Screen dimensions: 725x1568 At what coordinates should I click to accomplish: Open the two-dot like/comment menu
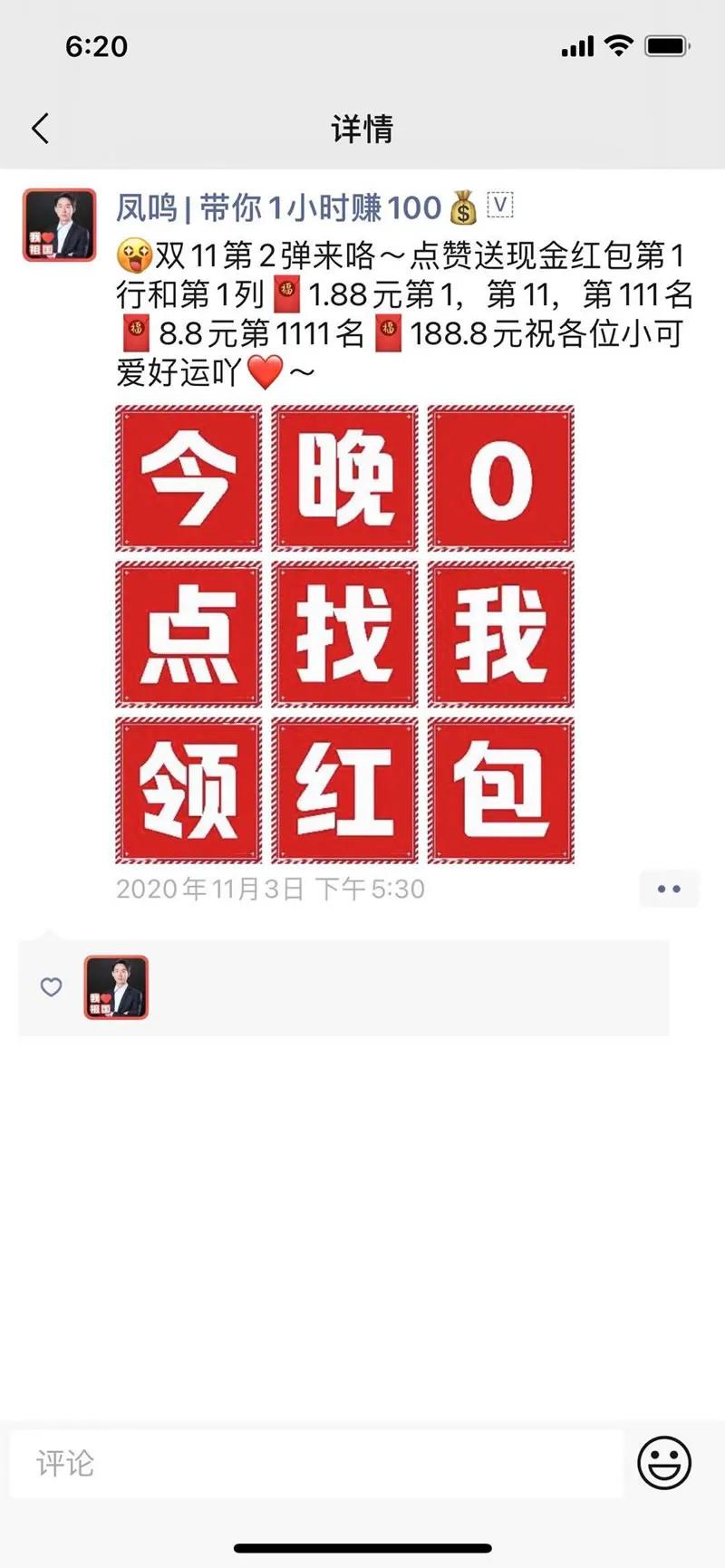click(669, 889)
